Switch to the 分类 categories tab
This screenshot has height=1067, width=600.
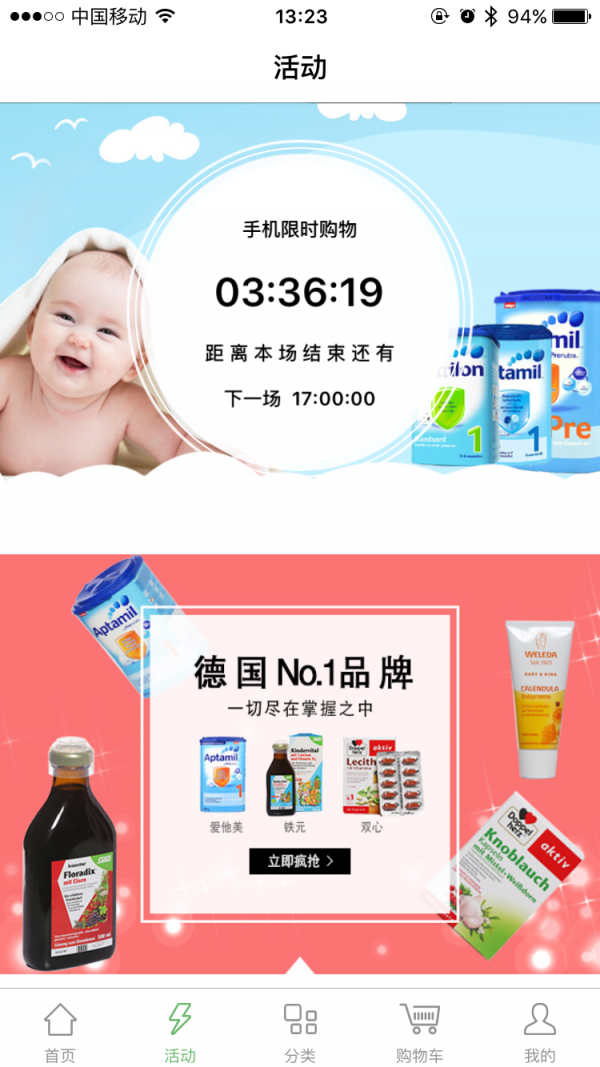(300, 1033)
